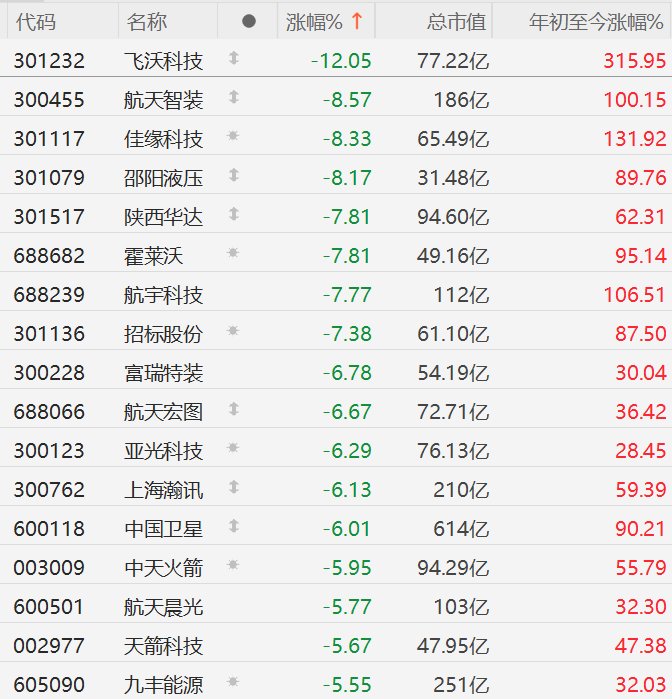This screenshot has height=699, width=672.
Task: Sort by 年初至今涨幅% column header
Action: 597,21
